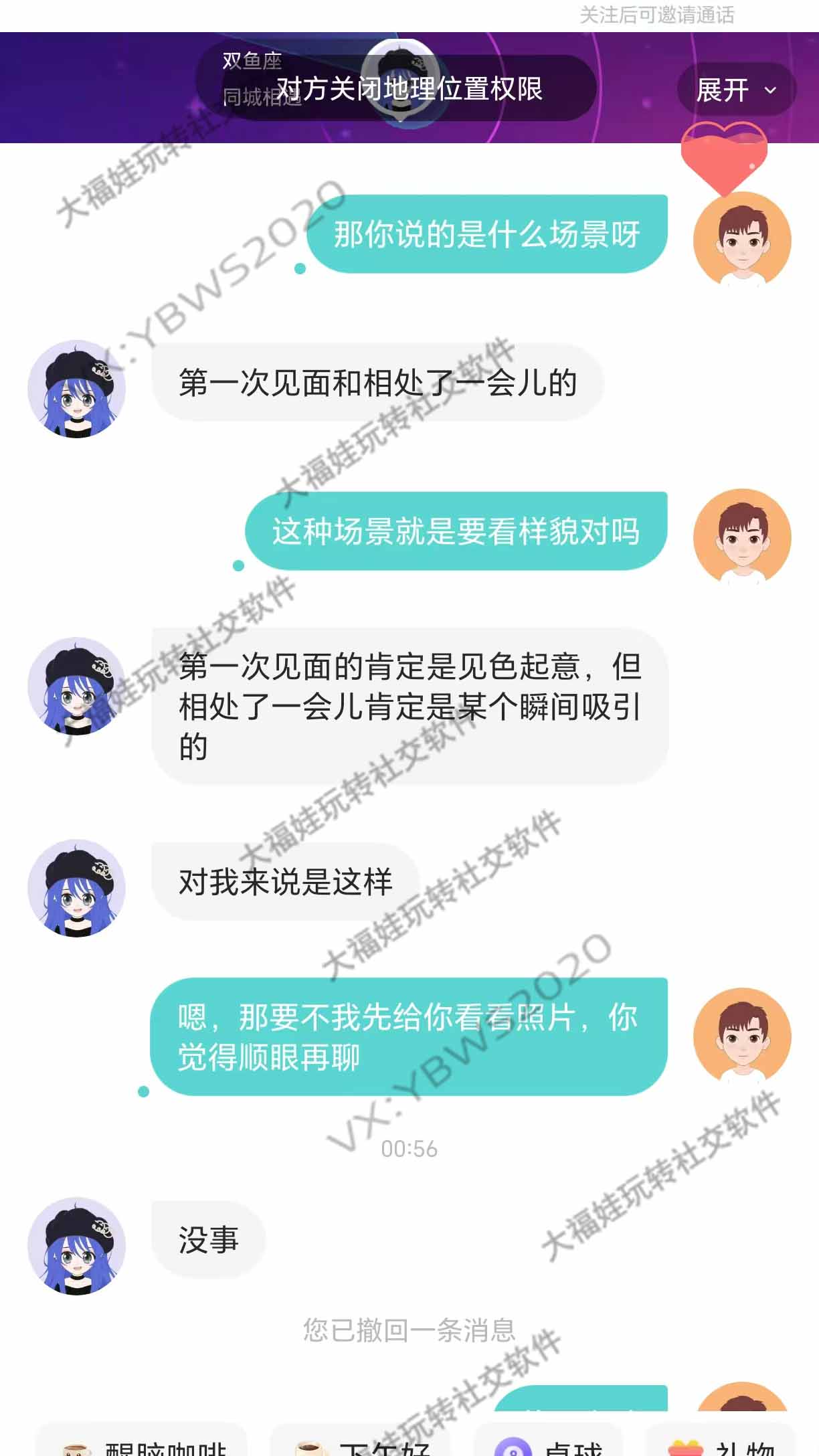The width and height of the screenshot is (819, 1456).
Task: Open sender avatar beside 第一次见面和相处了一会儿的
Action: (77, 389)
